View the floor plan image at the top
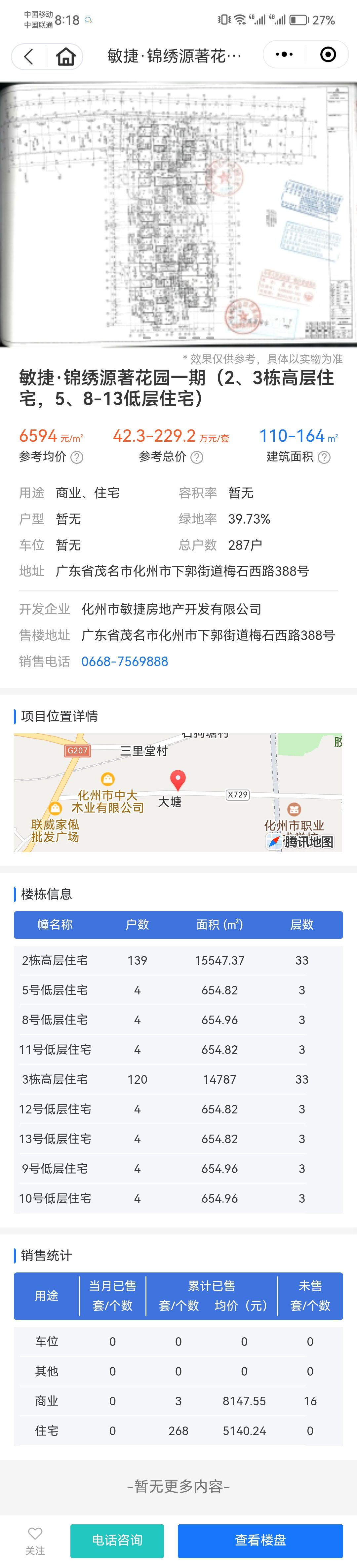 click(178, 214)
